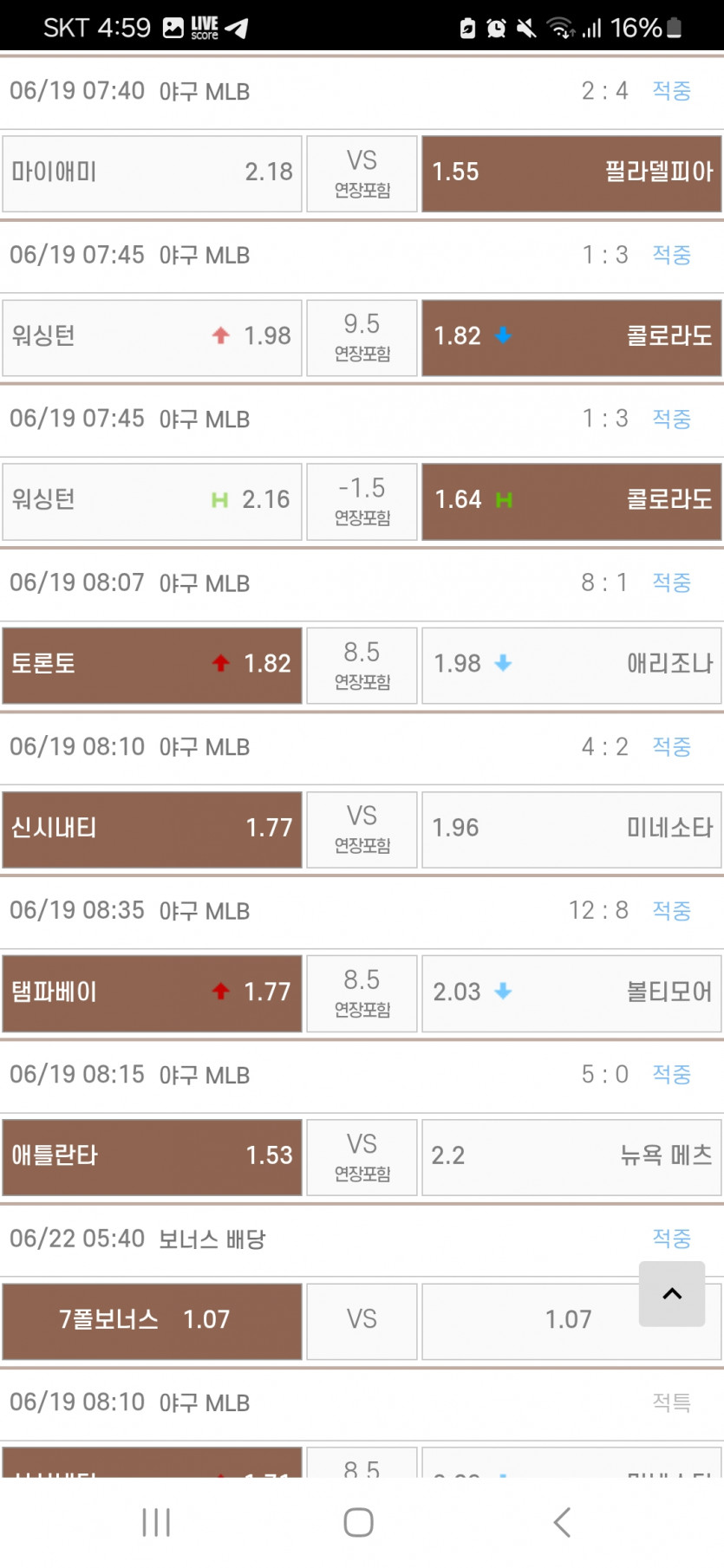
Task: Go to the home screen
Action: (x=359, y=1522)
